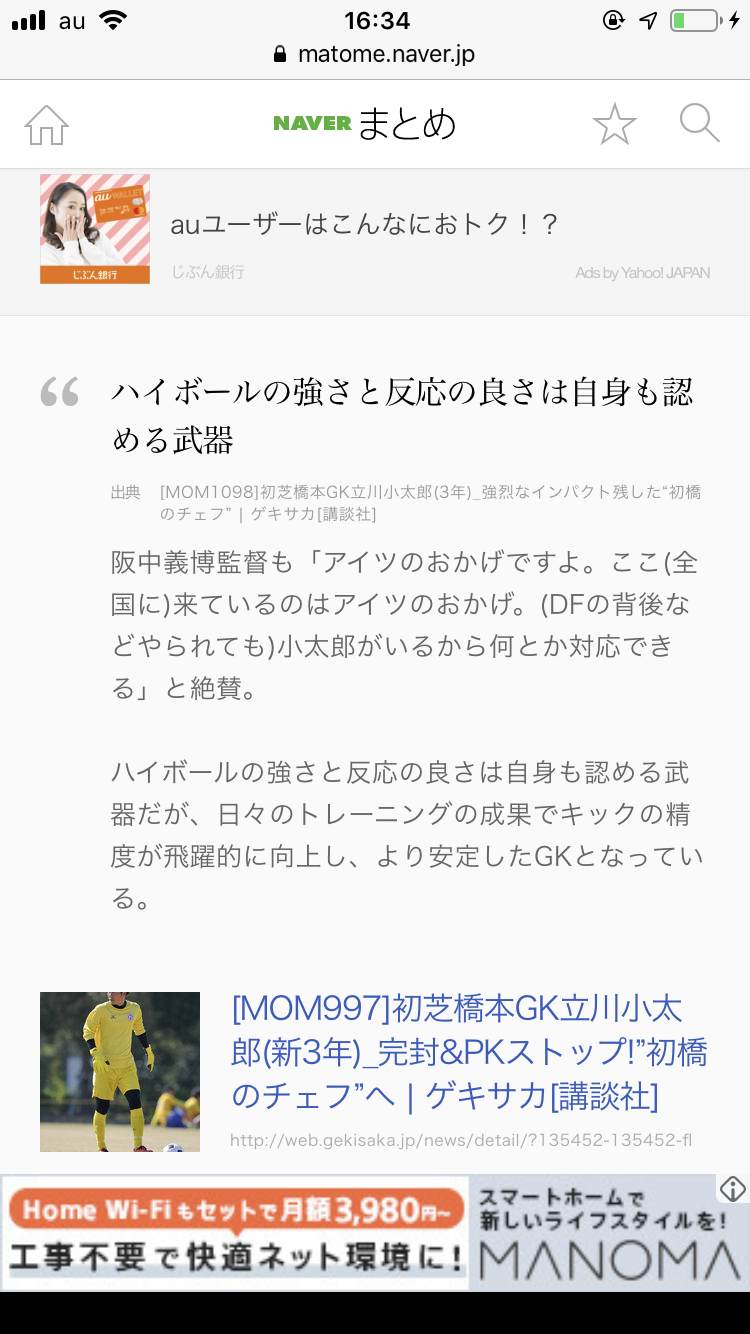Viewport: 750px width, 1334px height.
Task: Tap the star favorite icon
Action: [x=614, y=124]
